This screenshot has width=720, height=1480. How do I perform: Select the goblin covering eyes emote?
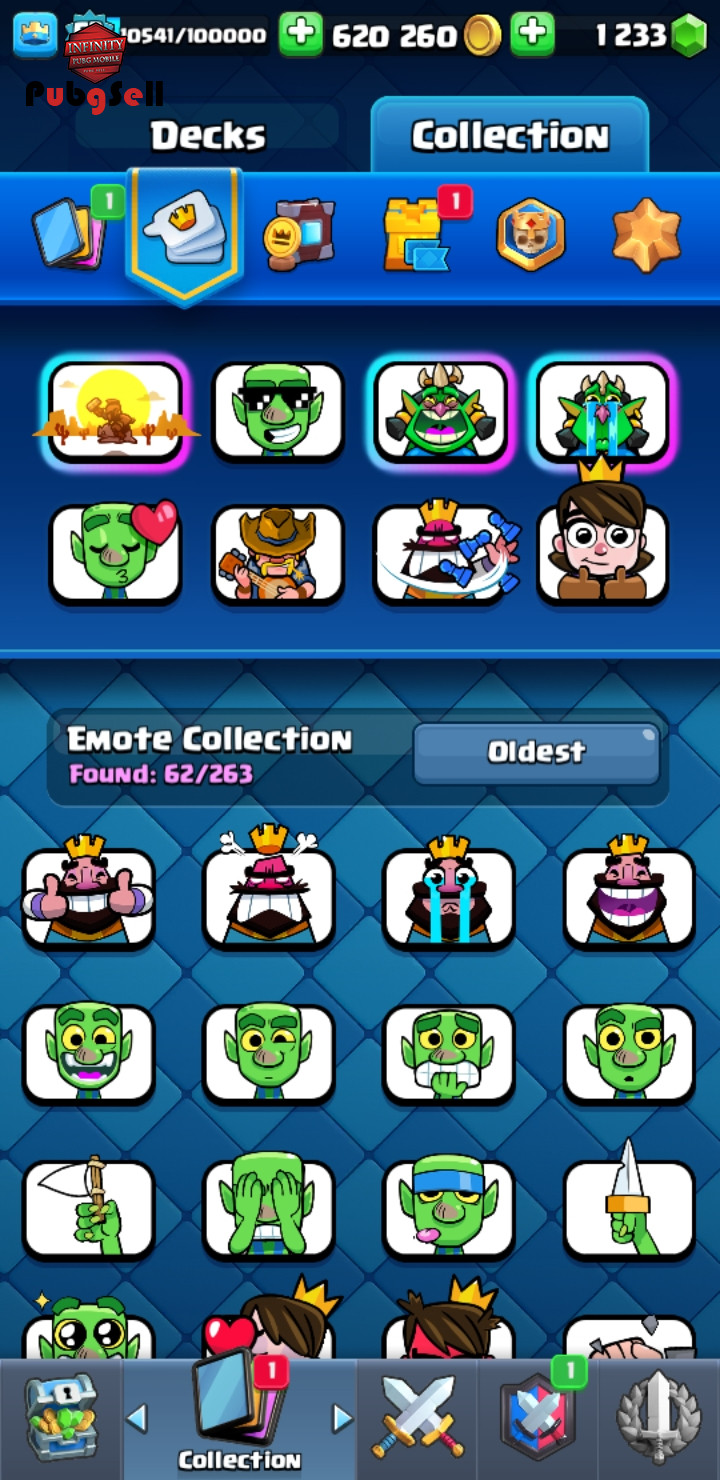click(x=268, y=1207)
